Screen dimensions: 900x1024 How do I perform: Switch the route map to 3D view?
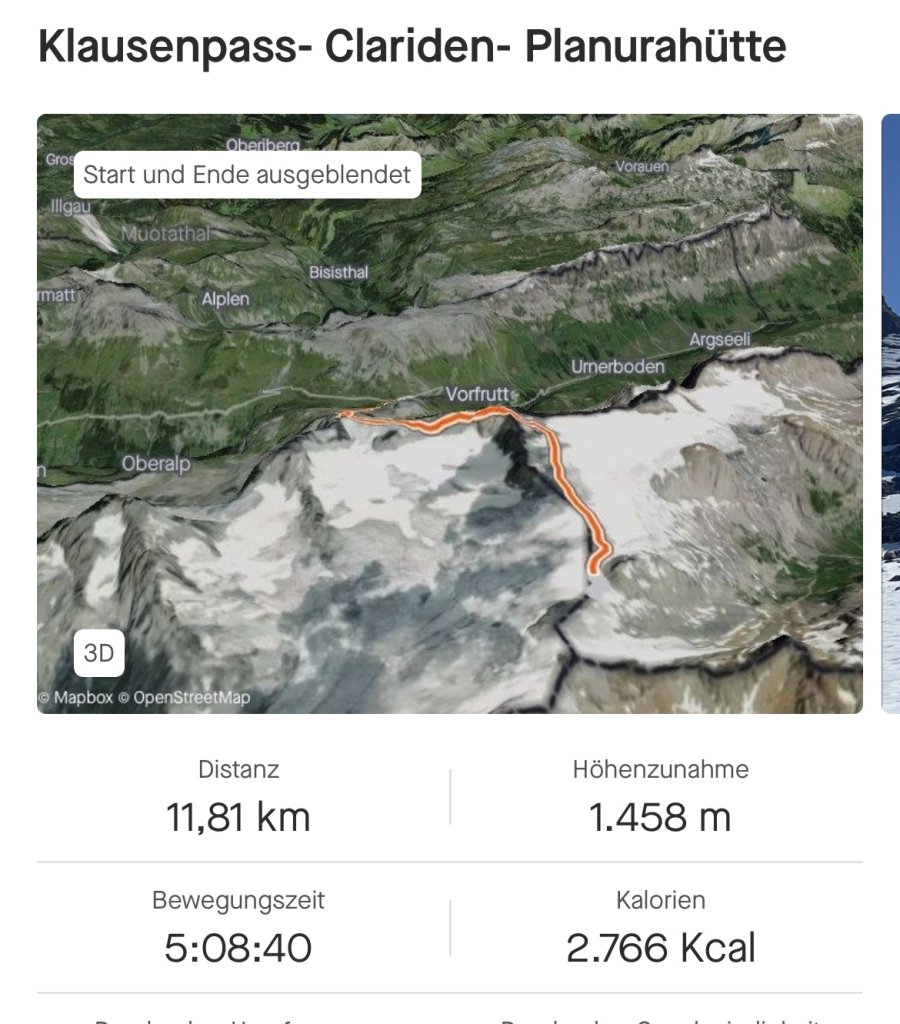[99, 654]
